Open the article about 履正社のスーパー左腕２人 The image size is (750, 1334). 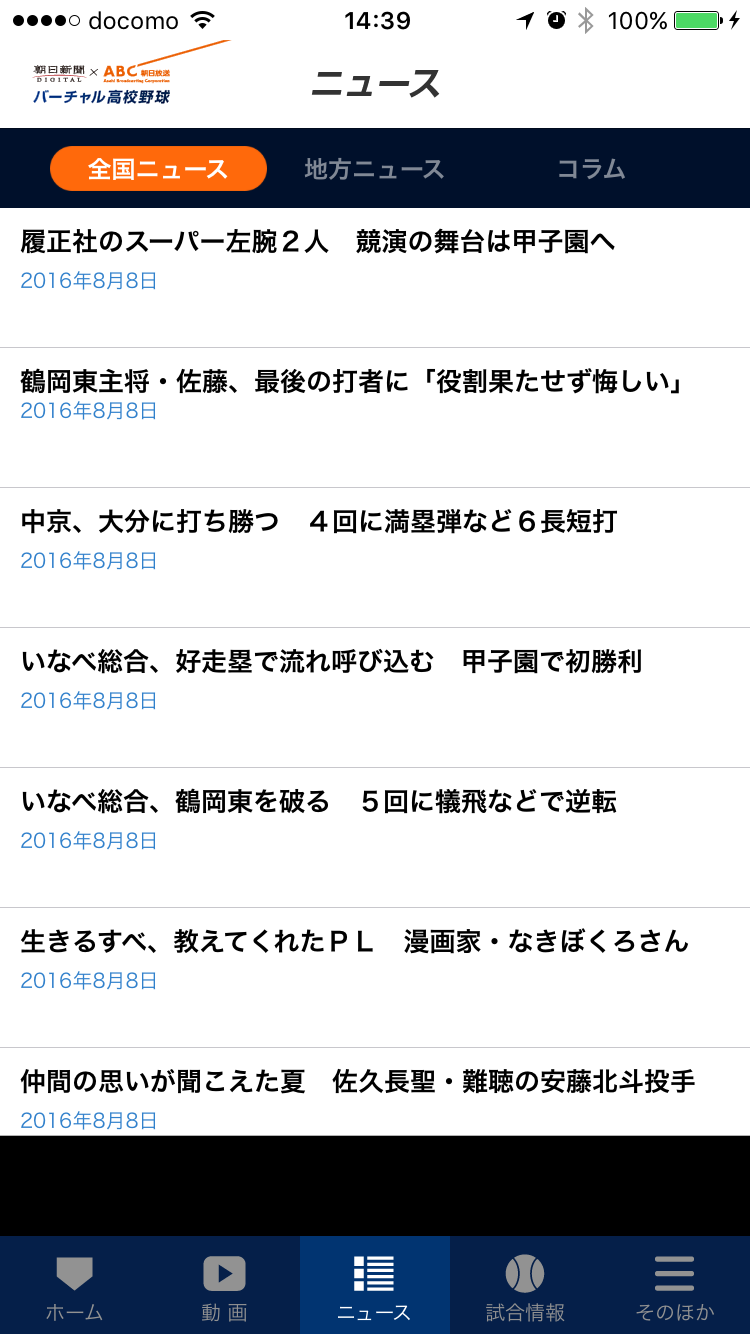375,278
